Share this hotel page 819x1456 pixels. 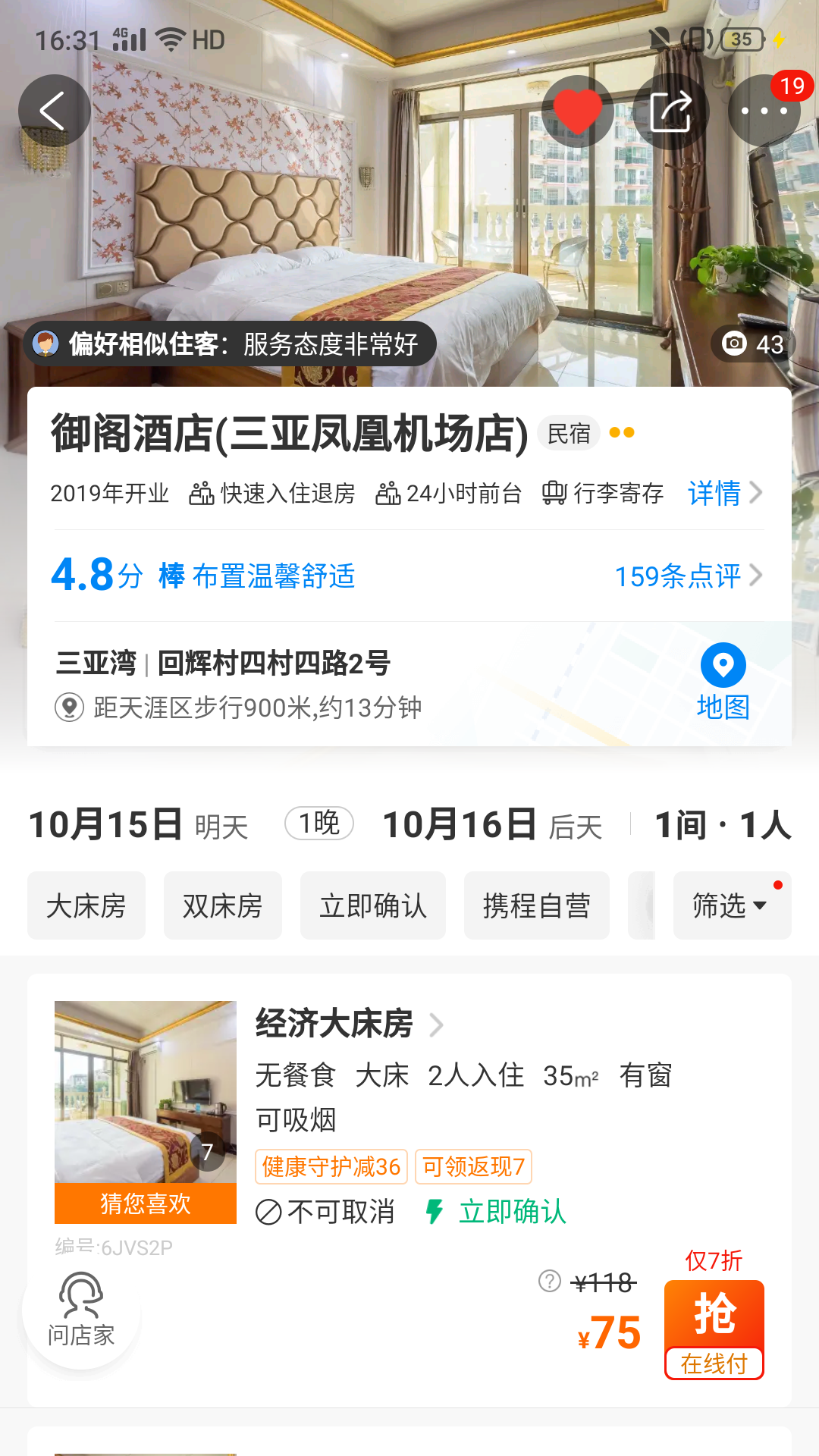[x=670, y=111]
